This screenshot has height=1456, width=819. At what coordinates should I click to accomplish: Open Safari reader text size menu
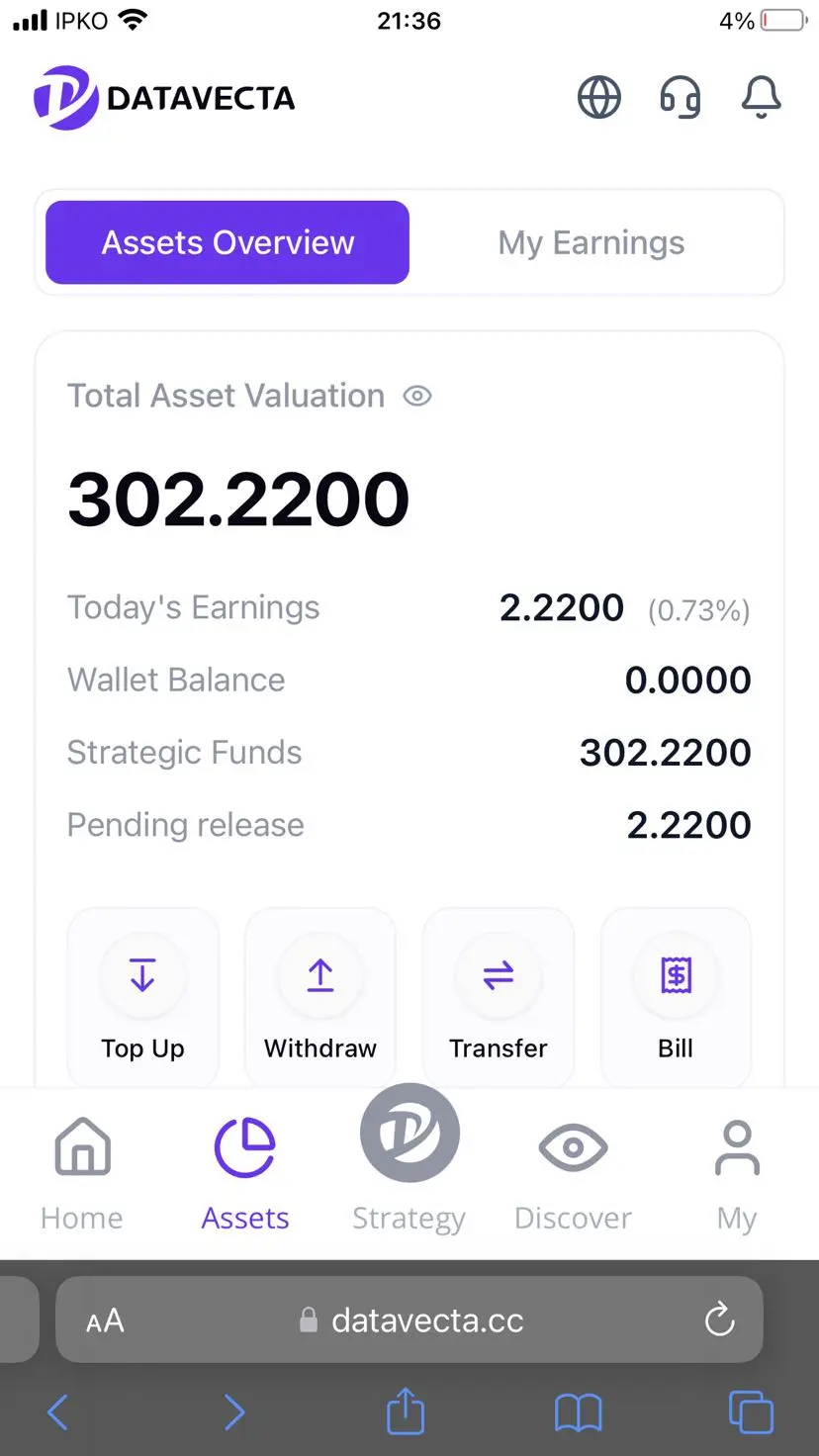[x=105, y=1320]
